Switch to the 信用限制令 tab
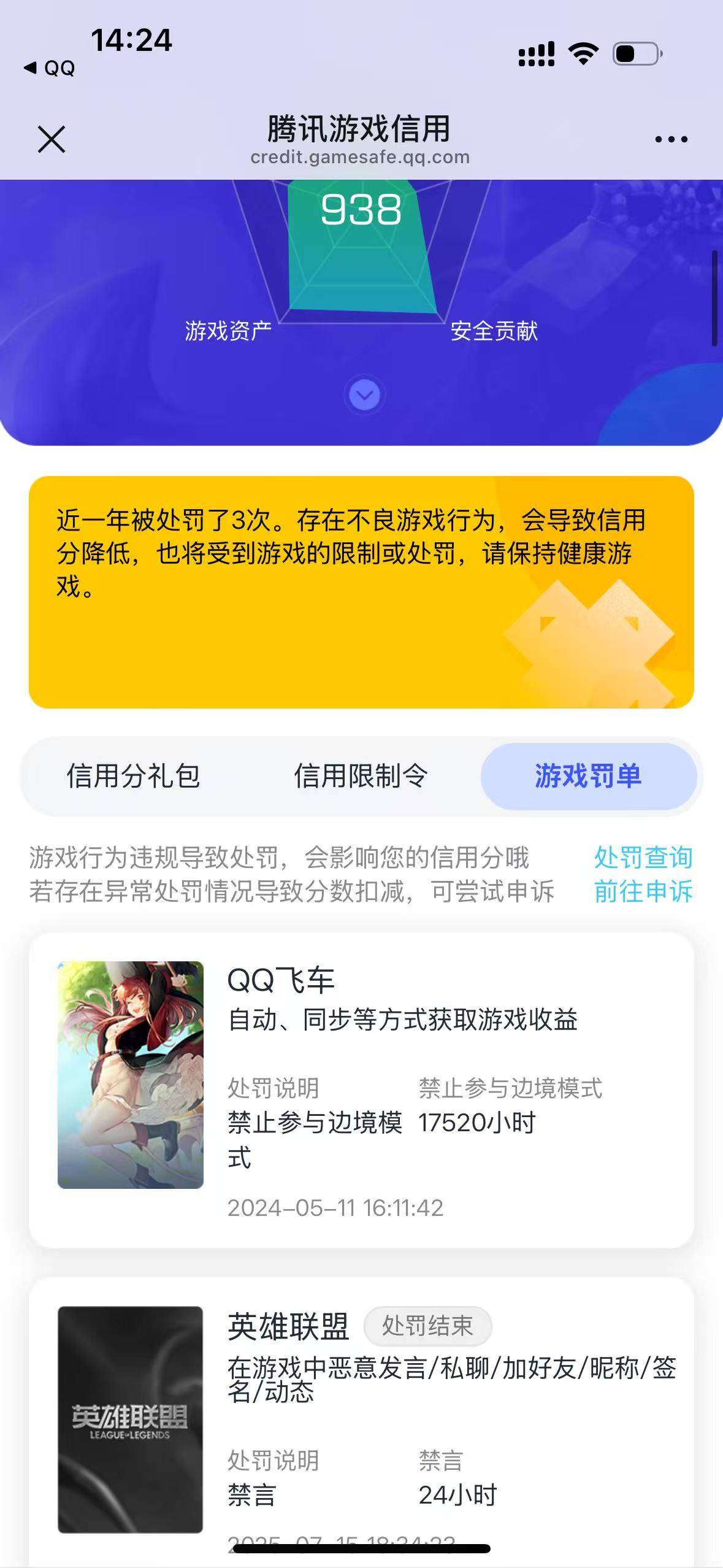The height and width of the screenshot is (1568, 723). [x=362, y=776]
